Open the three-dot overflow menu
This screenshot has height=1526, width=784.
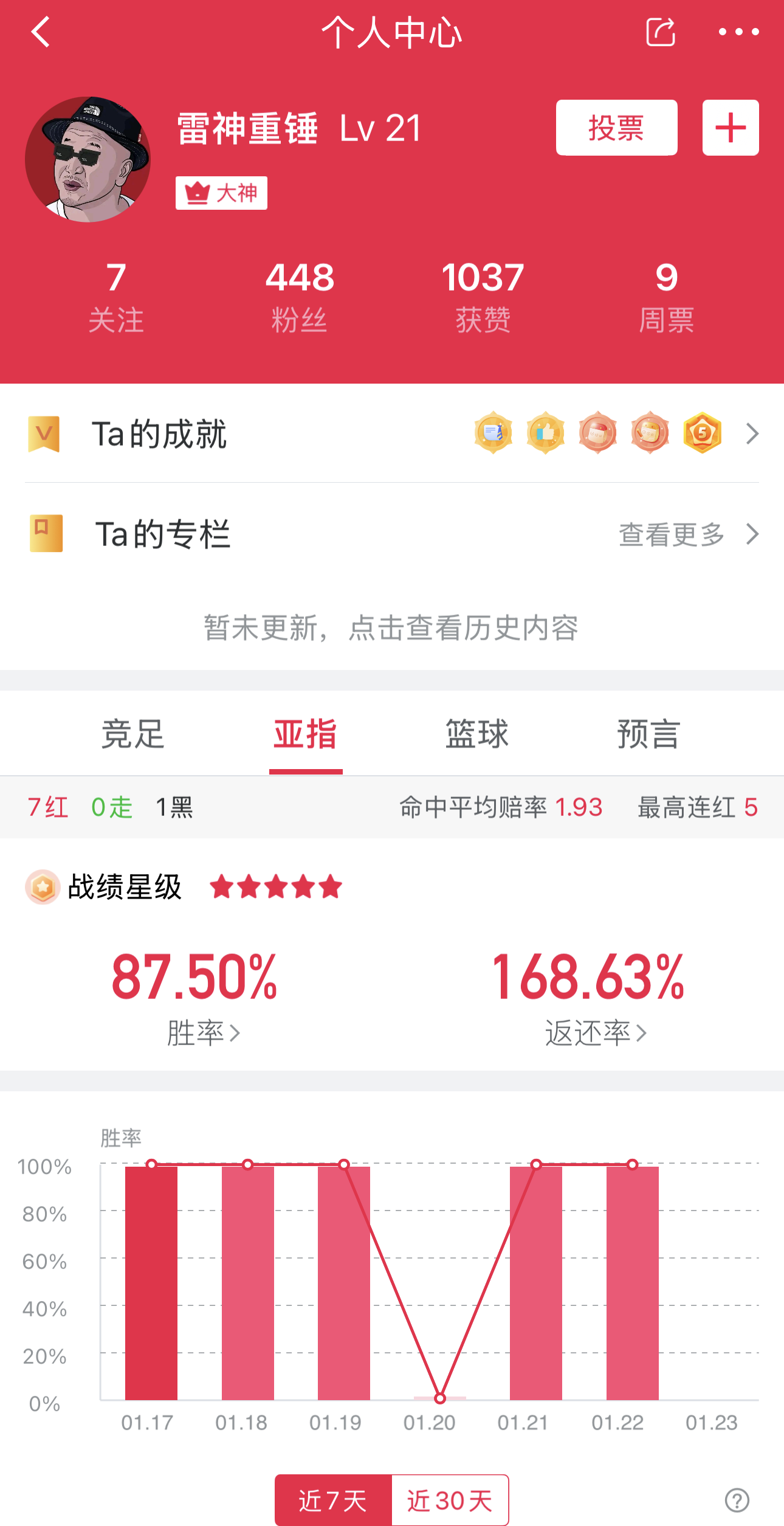pyautogui.click(x=738, y=32)
